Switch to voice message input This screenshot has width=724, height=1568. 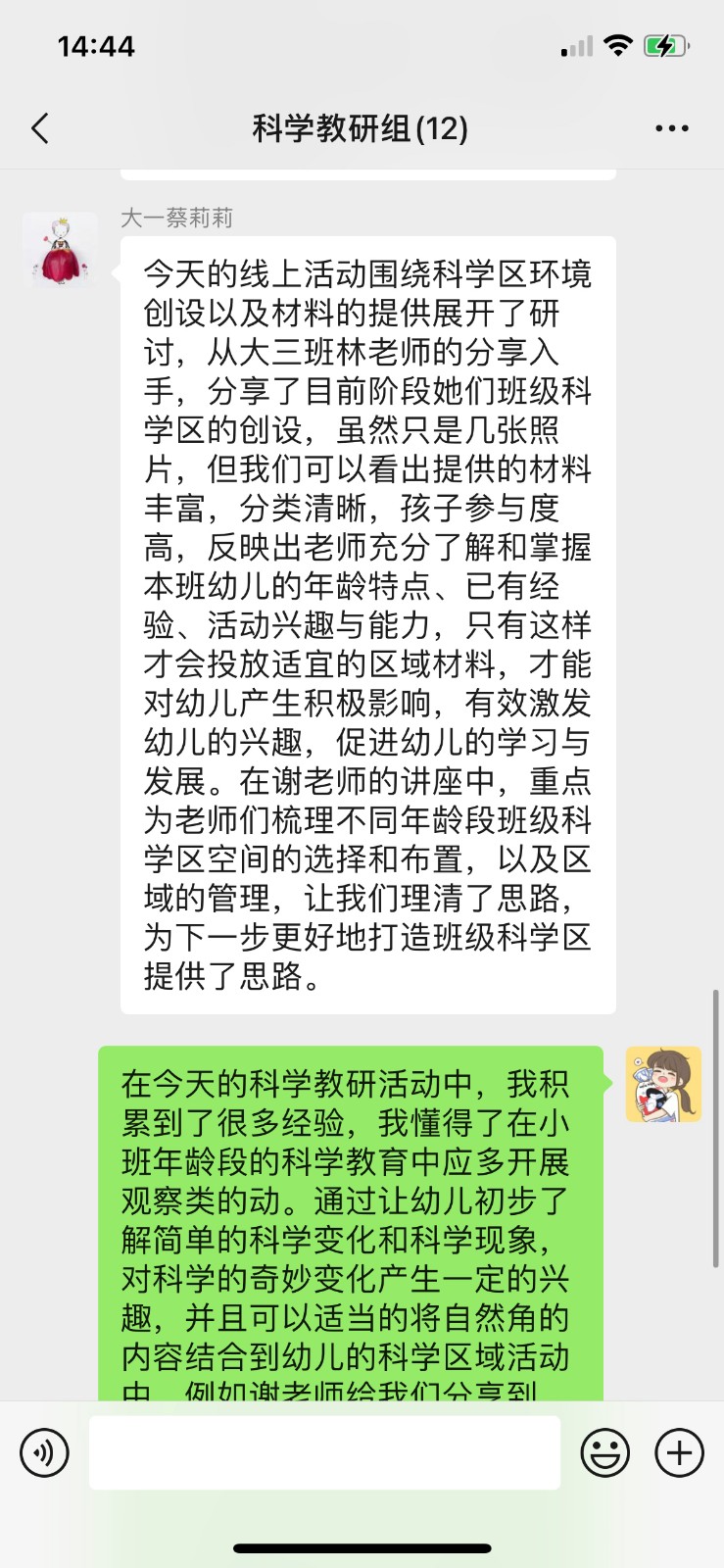(x=44, y=1452)
